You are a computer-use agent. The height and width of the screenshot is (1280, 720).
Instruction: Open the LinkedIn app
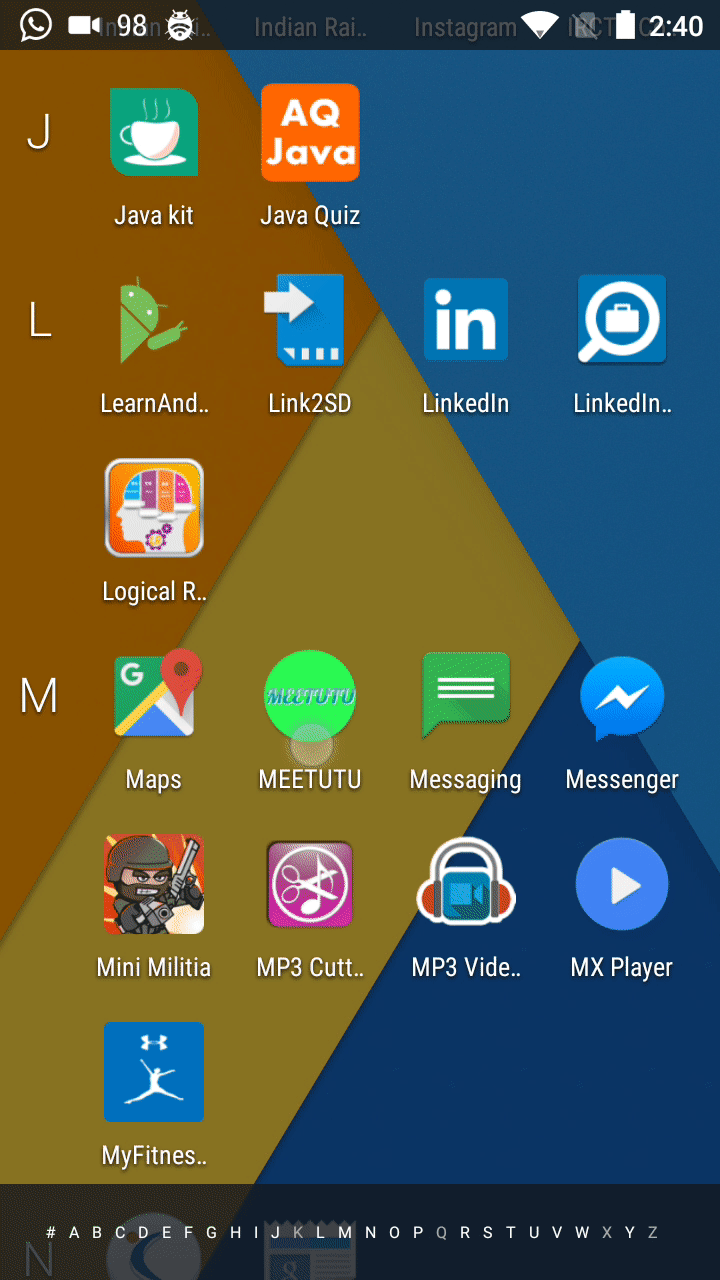pyautogui.click(x=465, y=320)
